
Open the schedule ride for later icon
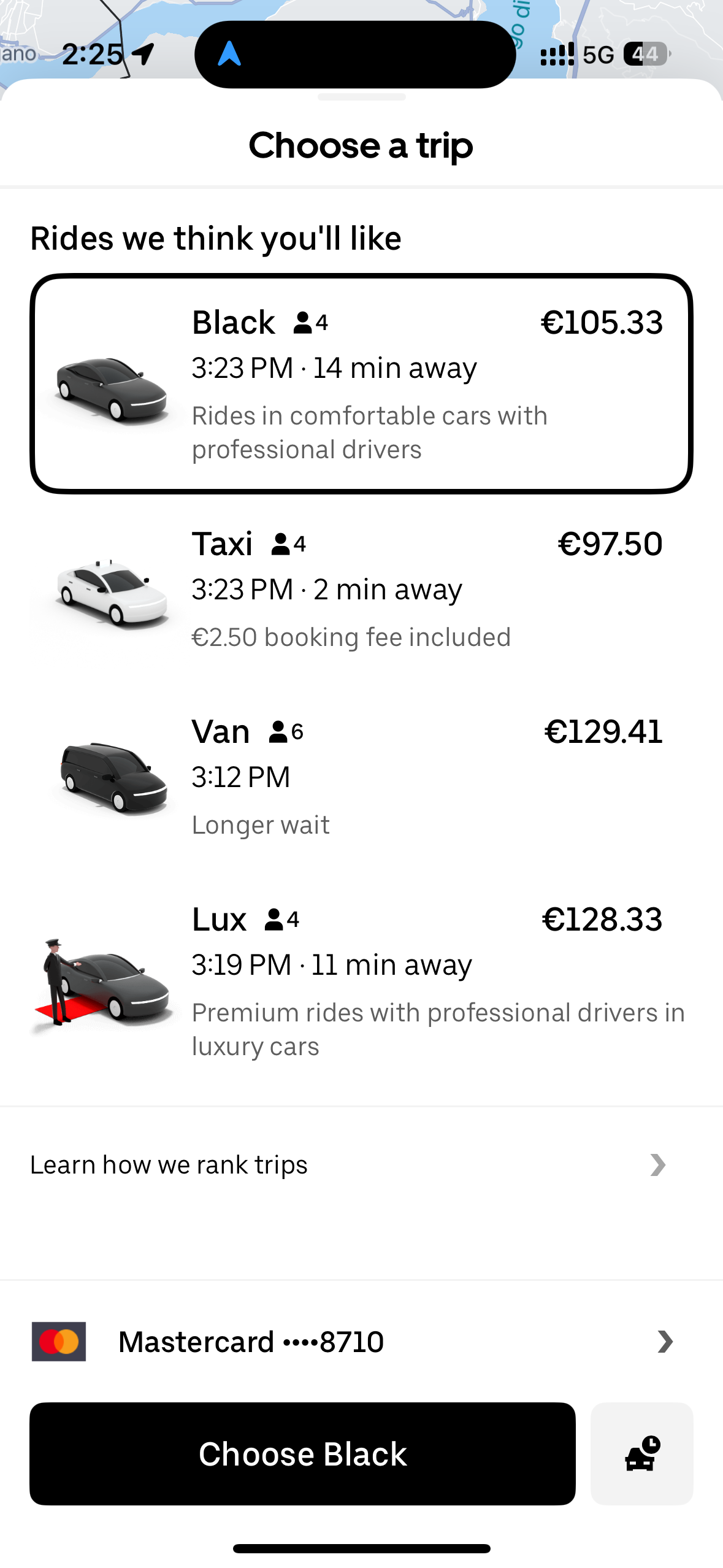[641, 1453]
